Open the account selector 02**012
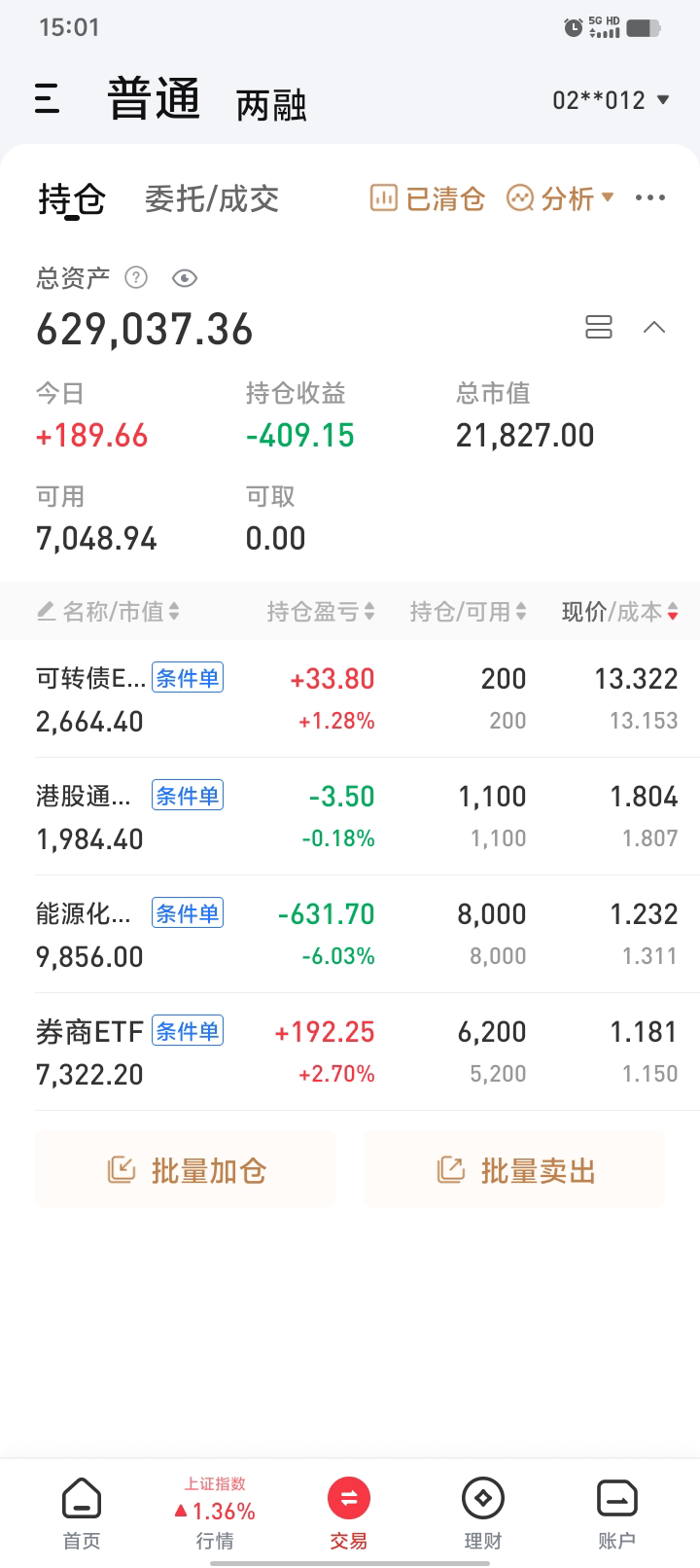 (x=611, y=100)
